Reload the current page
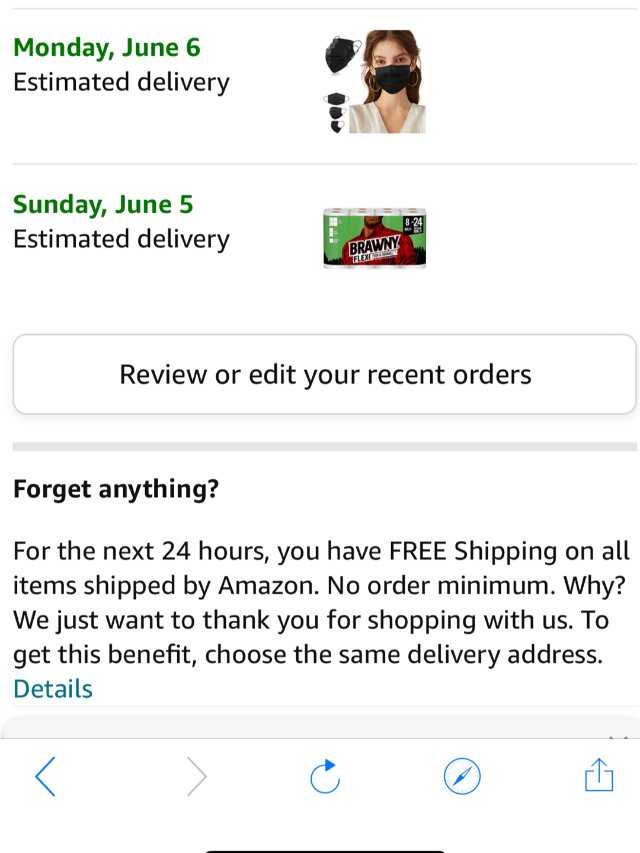The image size is (640, 853). tap(325, 776)
